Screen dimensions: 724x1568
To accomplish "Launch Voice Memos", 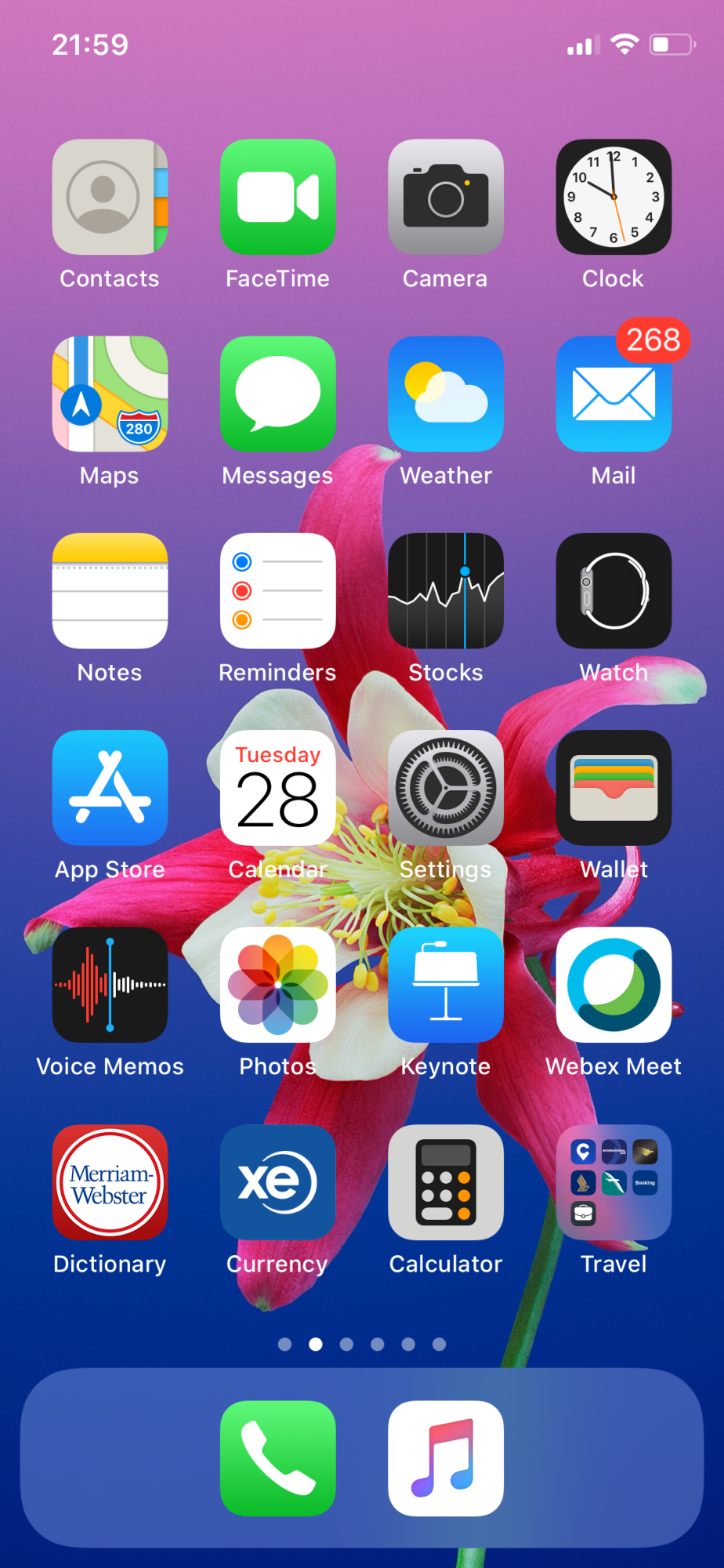I will coord(110,985).
